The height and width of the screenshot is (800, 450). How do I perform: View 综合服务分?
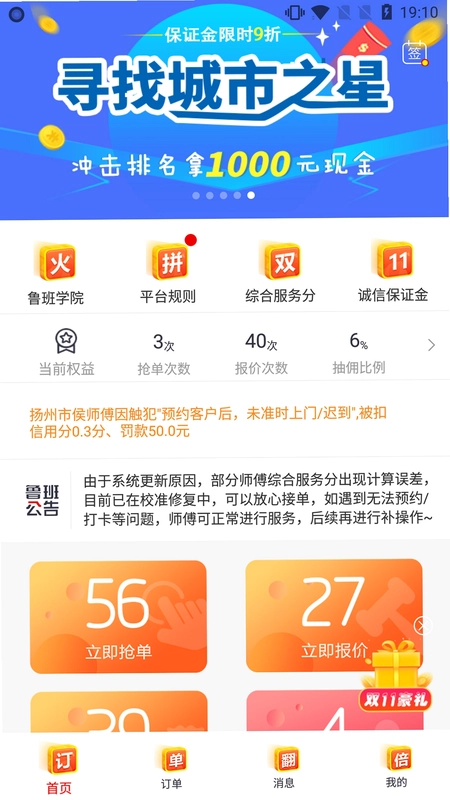click(280, 274)
